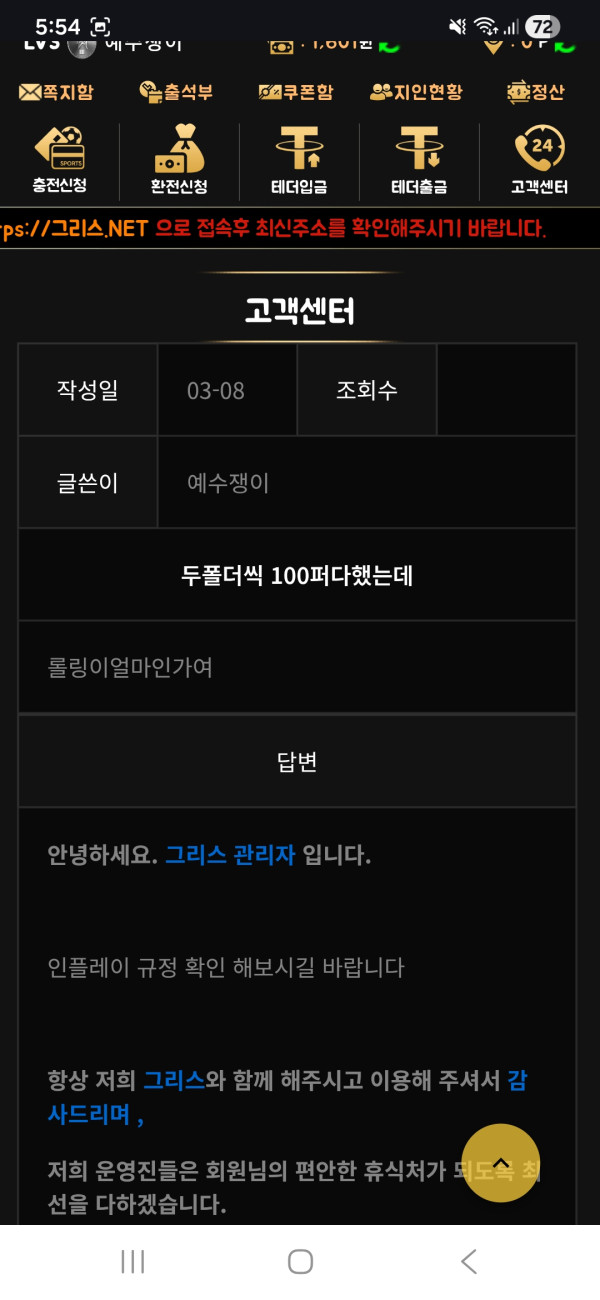600x1300 pixels.
Task: Open the 쪽지함 message inbox
Action: [x=56, y=92]
